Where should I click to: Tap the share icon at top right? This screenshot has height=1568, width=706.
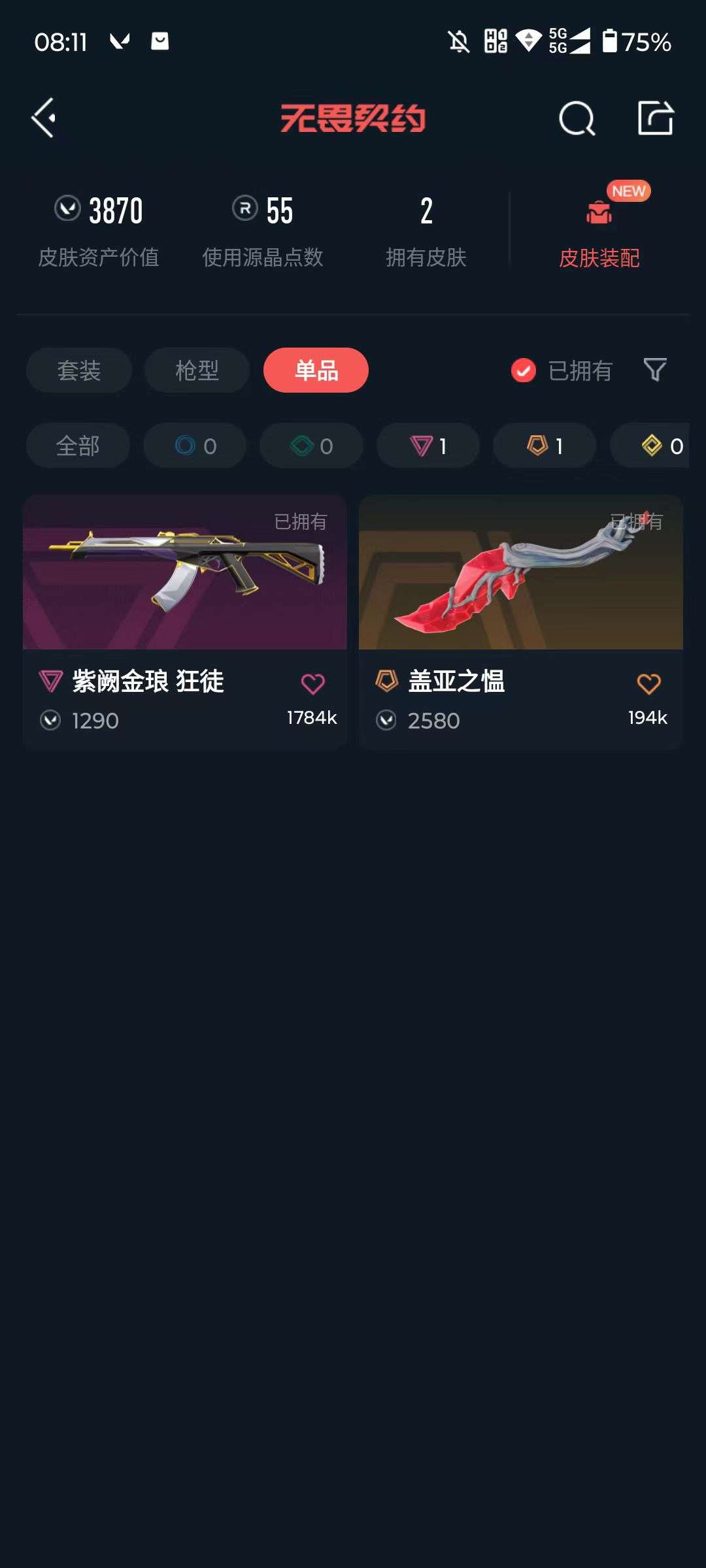(x=656, y=118)
